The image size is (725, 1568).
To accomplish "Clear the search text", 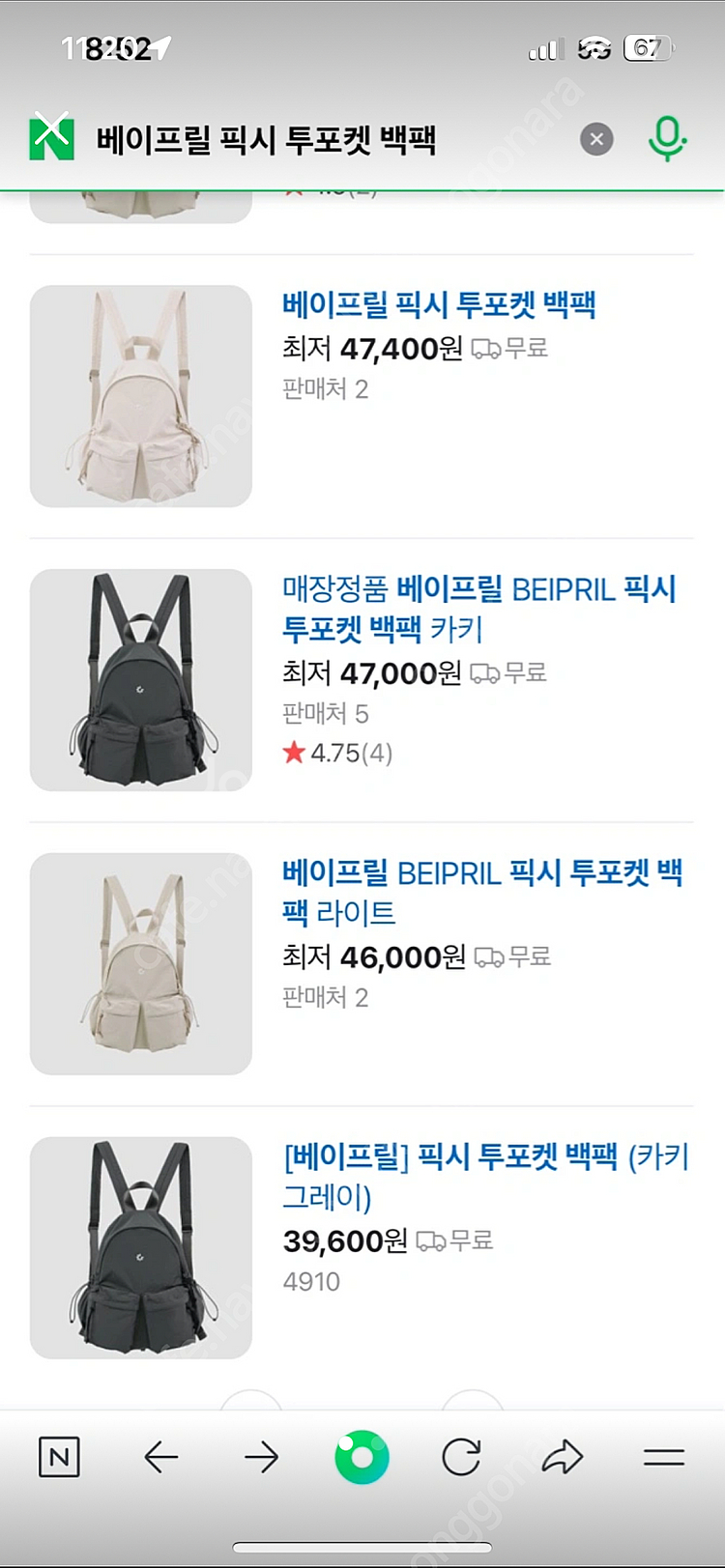I will pos(596,139).
